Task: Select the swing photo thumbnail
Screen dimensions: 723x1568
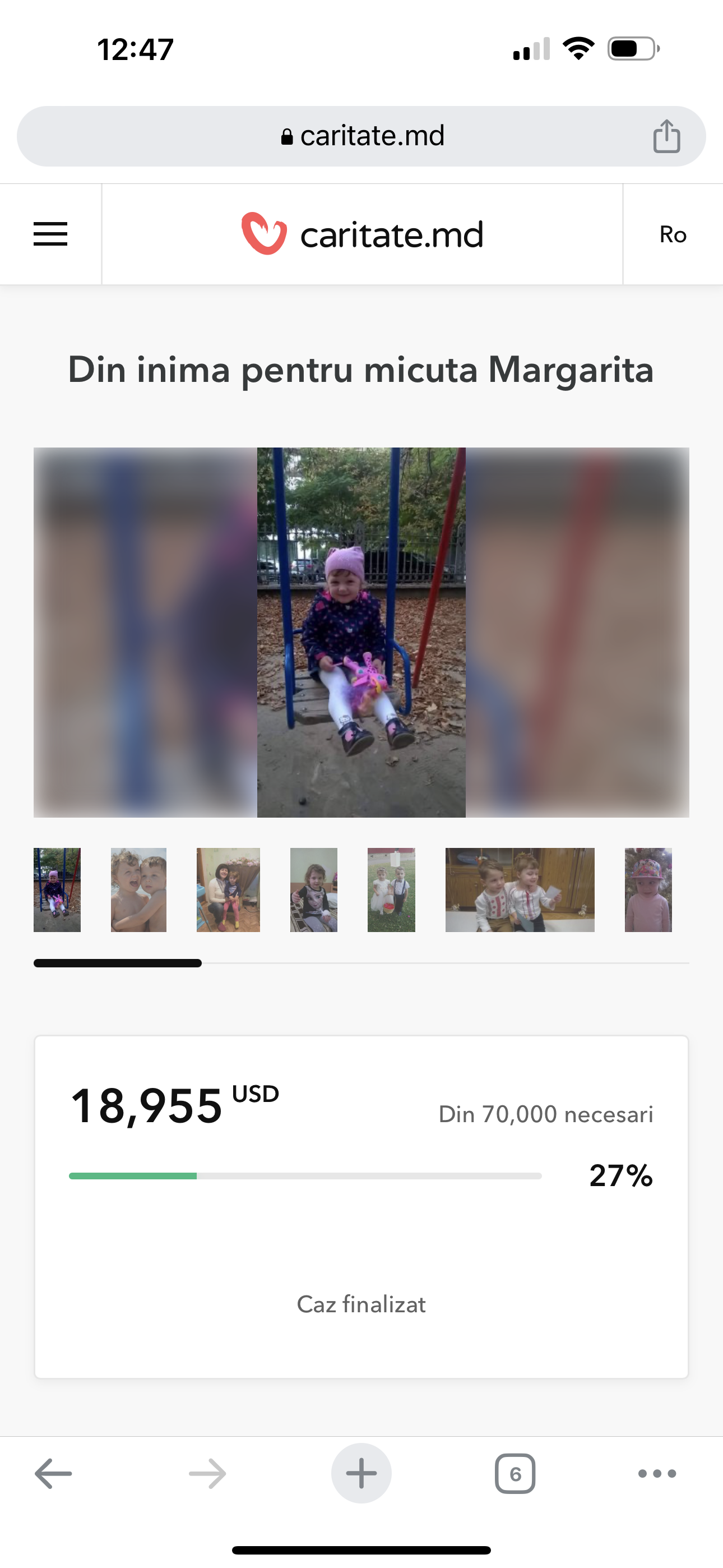Action: pyautogui.click(x=57, y=889)
